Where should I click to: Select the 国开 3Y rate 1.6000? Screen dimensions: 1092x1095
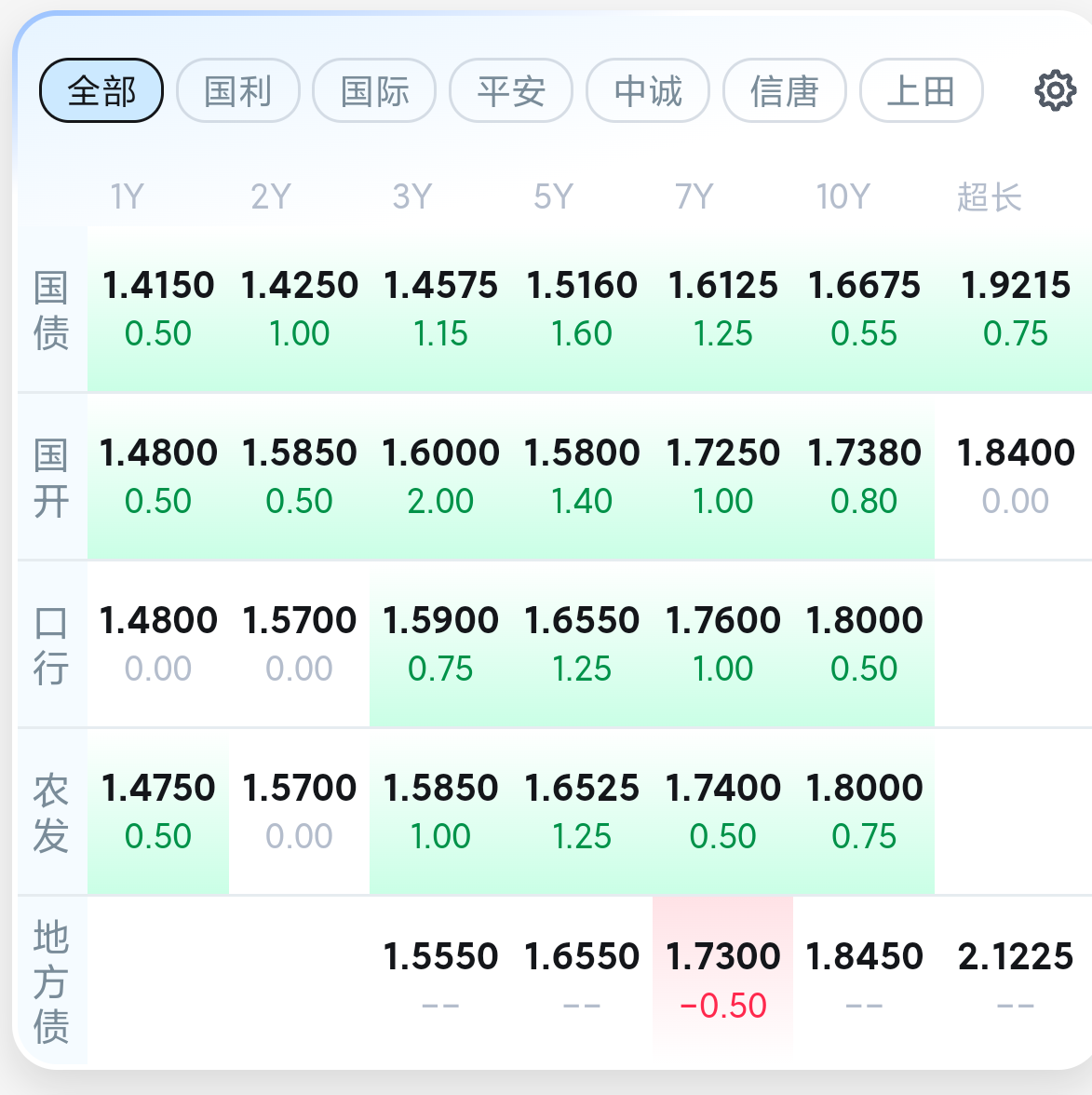point(442,453)
